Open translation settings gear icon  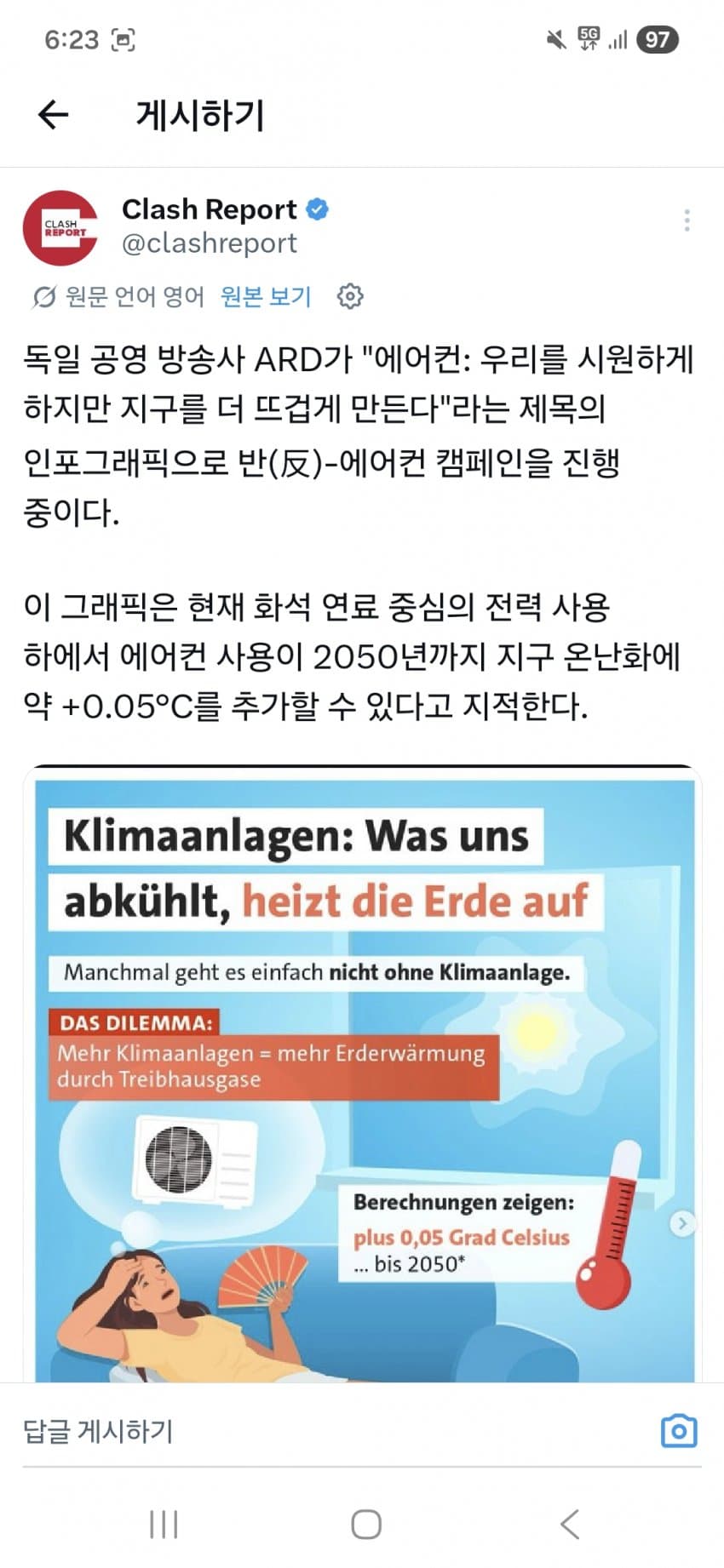tap(350, 296)
